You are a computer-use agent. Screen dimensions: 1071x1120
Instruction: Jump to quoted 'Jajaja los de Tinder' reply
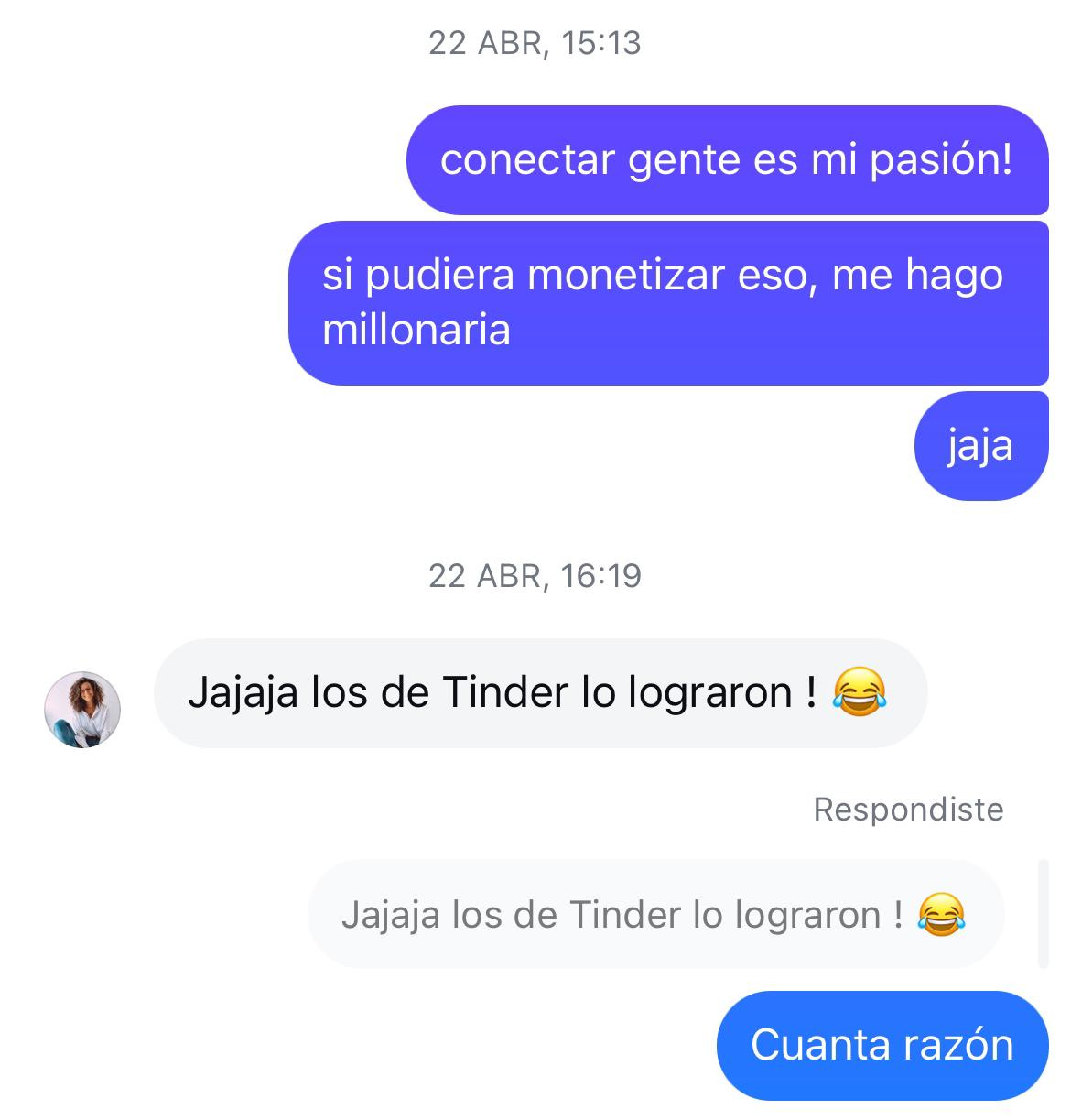[x=654, y=914]
